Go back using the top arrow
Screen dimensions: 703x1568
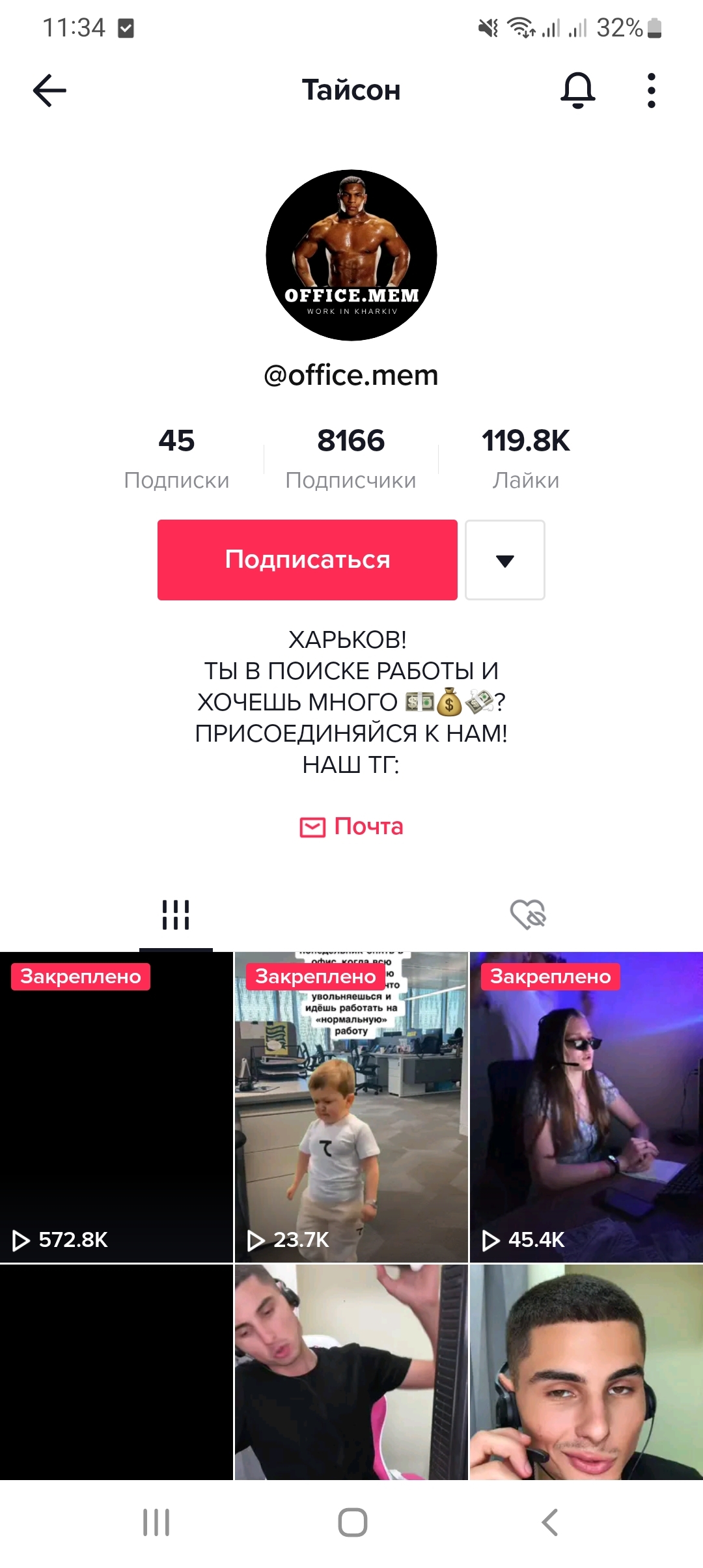coord(49,90)
